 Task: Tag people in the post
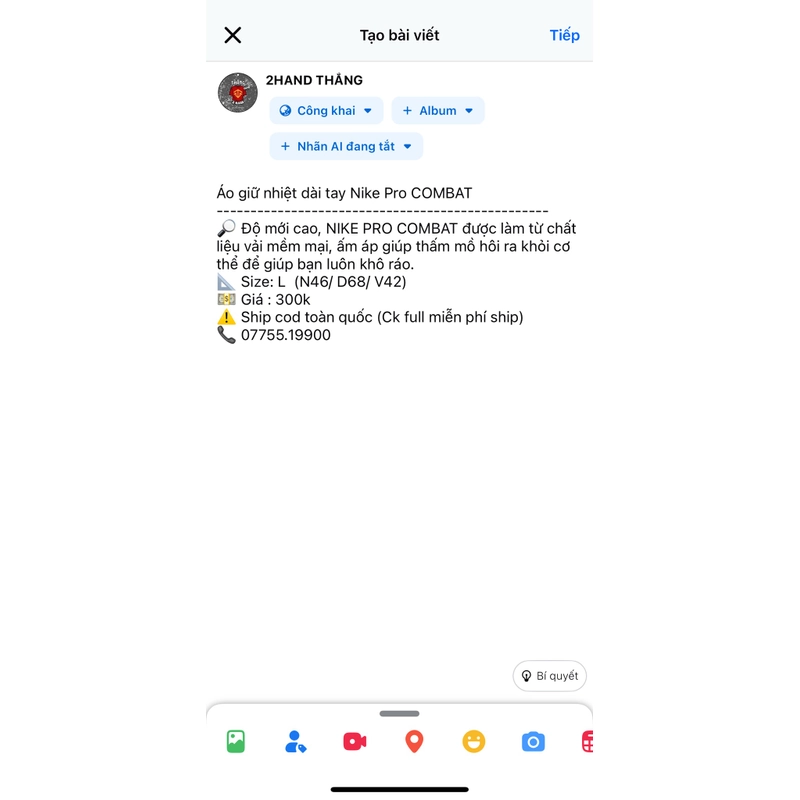[295, 741]
